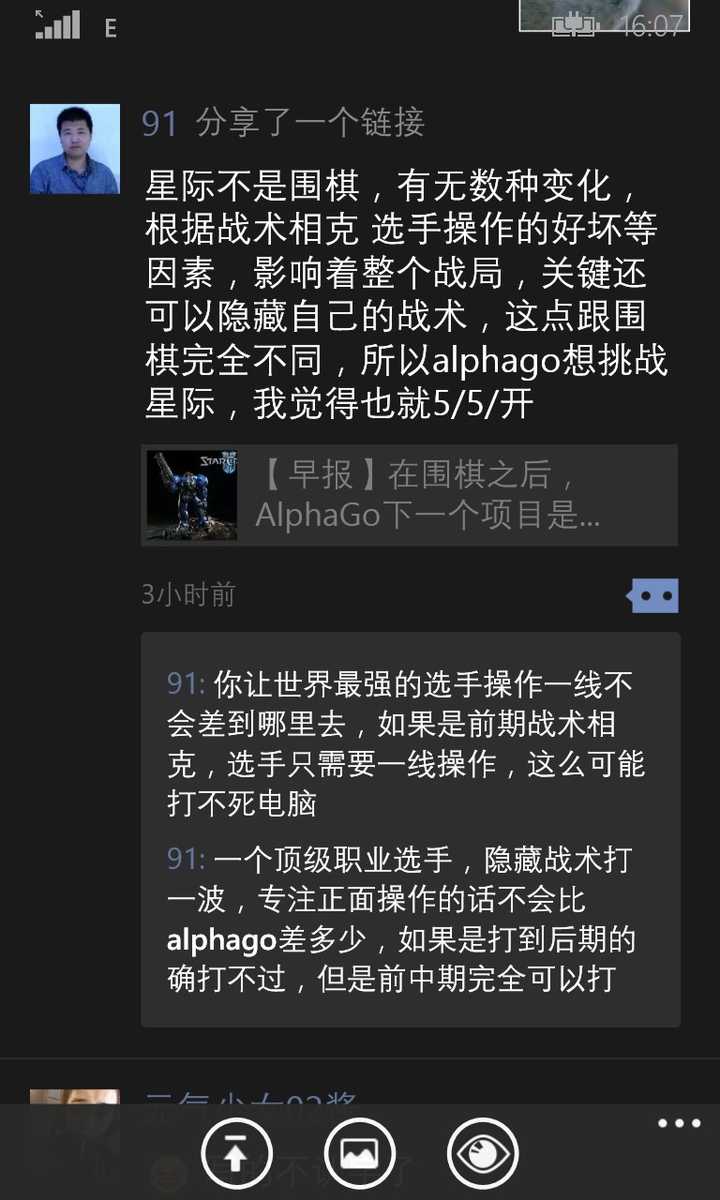Tap the picture icon in bottom bar

(x=360, y=1154)
